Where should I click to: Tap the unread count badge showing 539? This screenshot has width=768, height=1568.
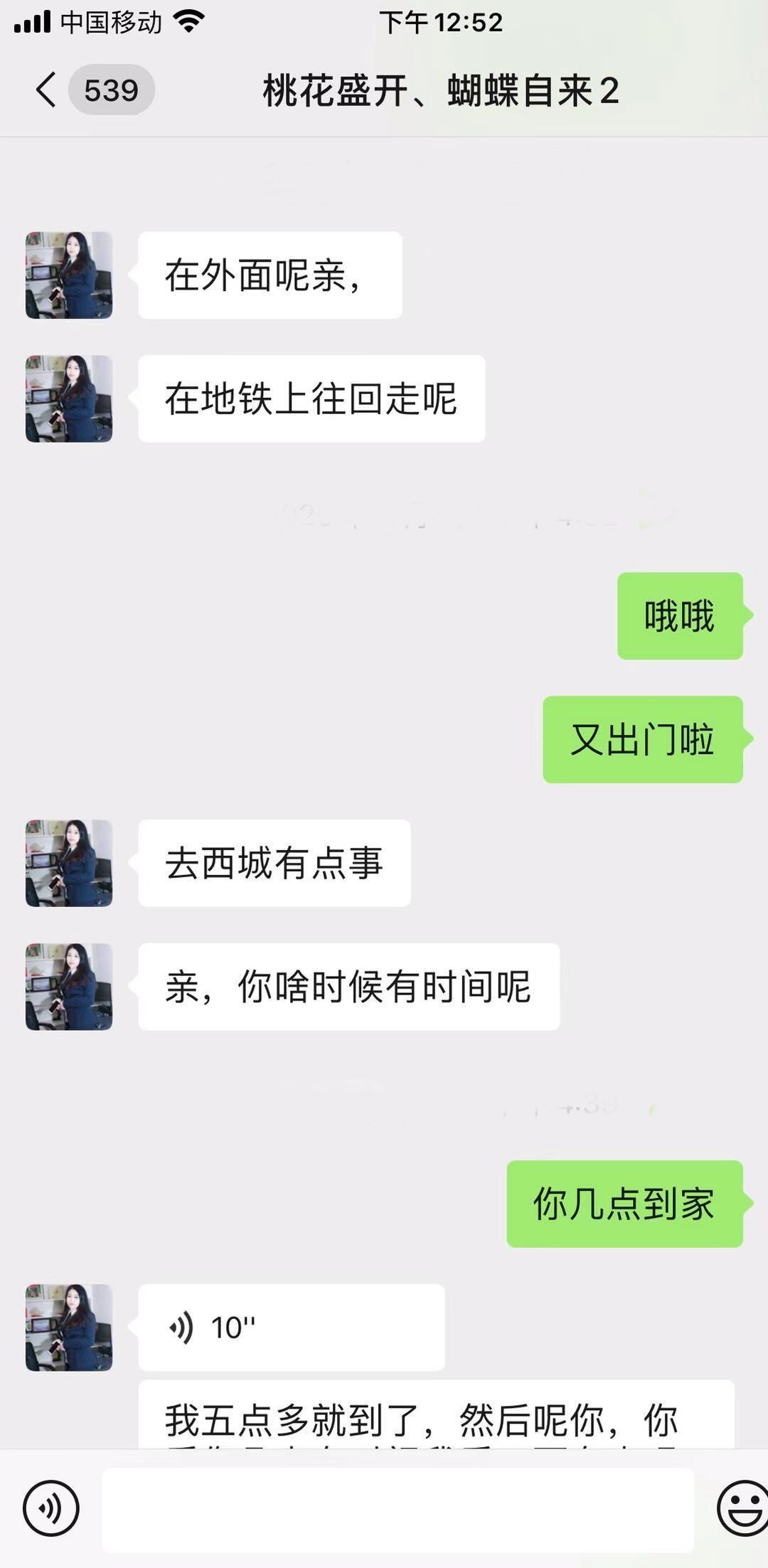tap(111, 90)
